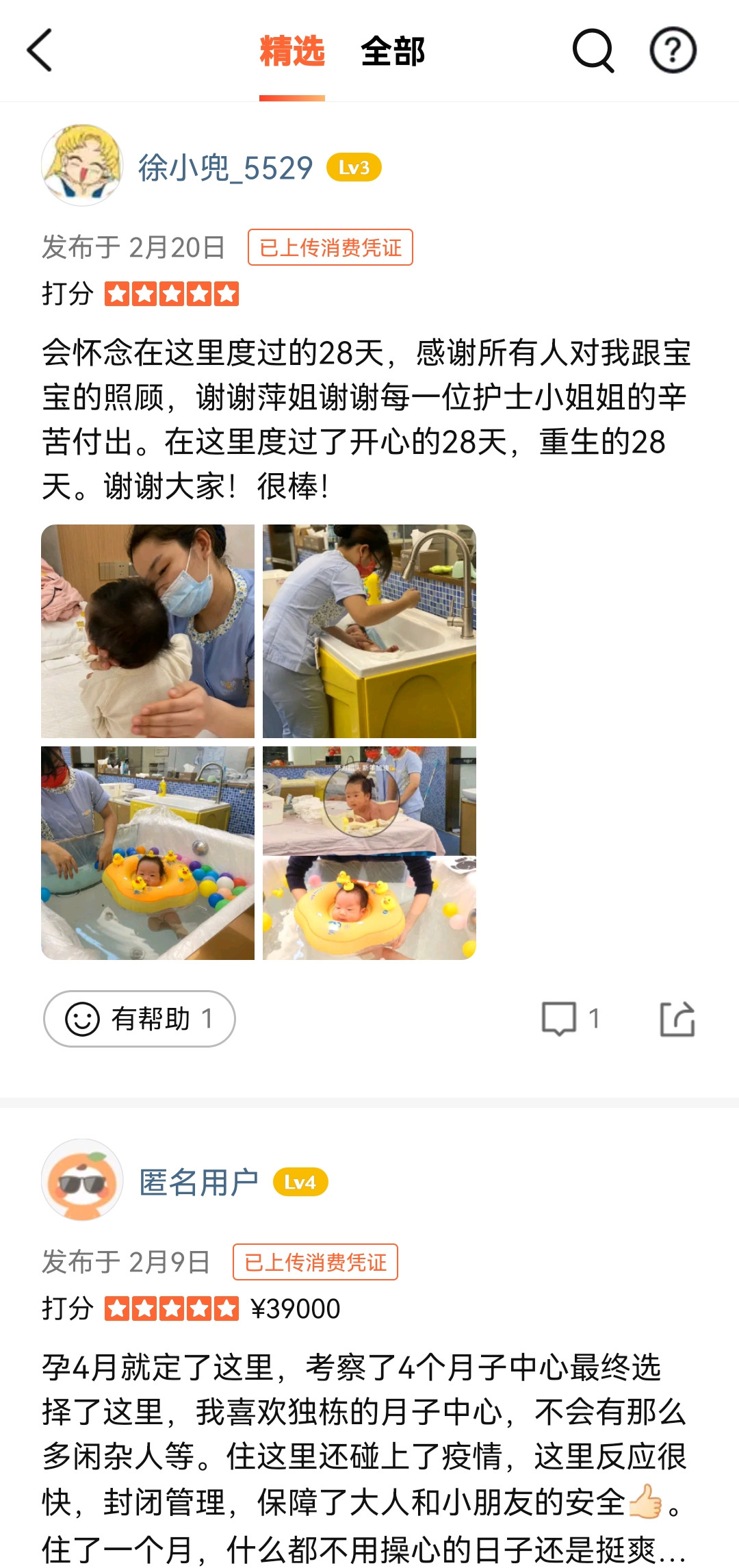This screenshot has height=1568, width=739.
Task: Share 徐小兜_5529's review
Action: pos(677,1019)
